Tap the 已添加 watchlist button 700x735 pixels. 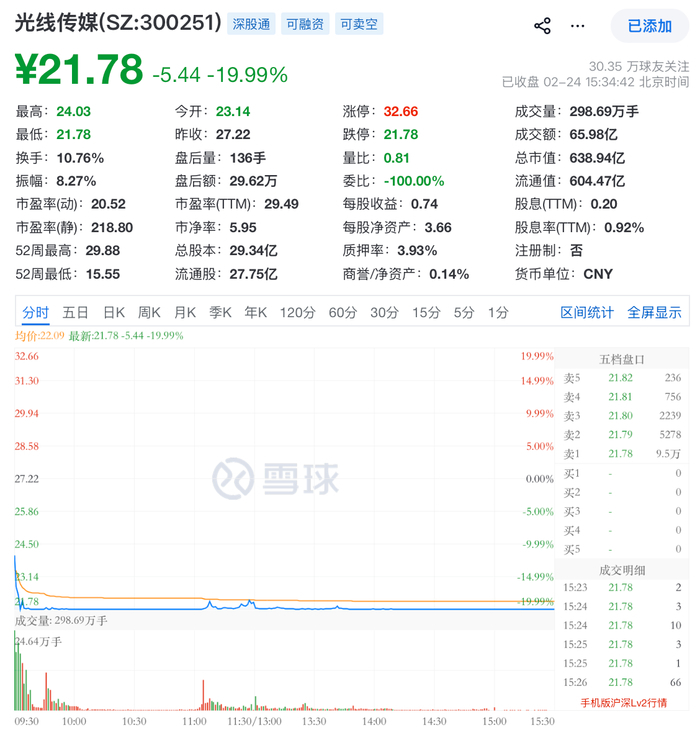pos(649,26)
